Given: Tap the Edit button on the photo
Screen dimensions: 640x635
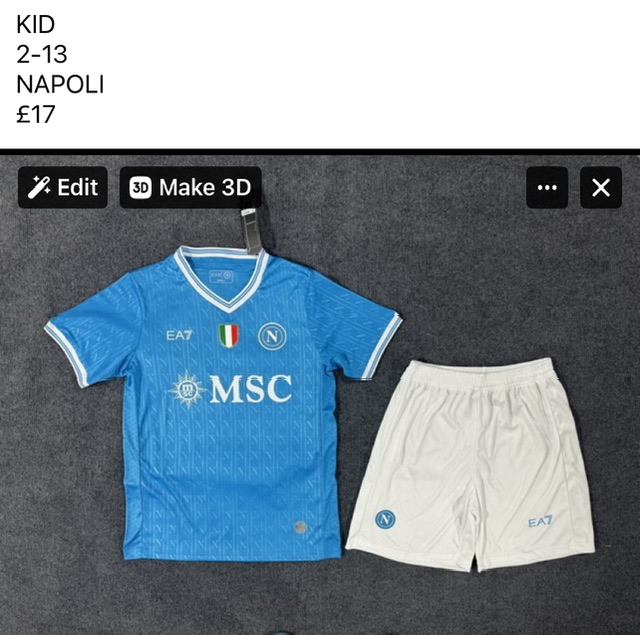Looking at the screenshot, I should pos(62,187).
